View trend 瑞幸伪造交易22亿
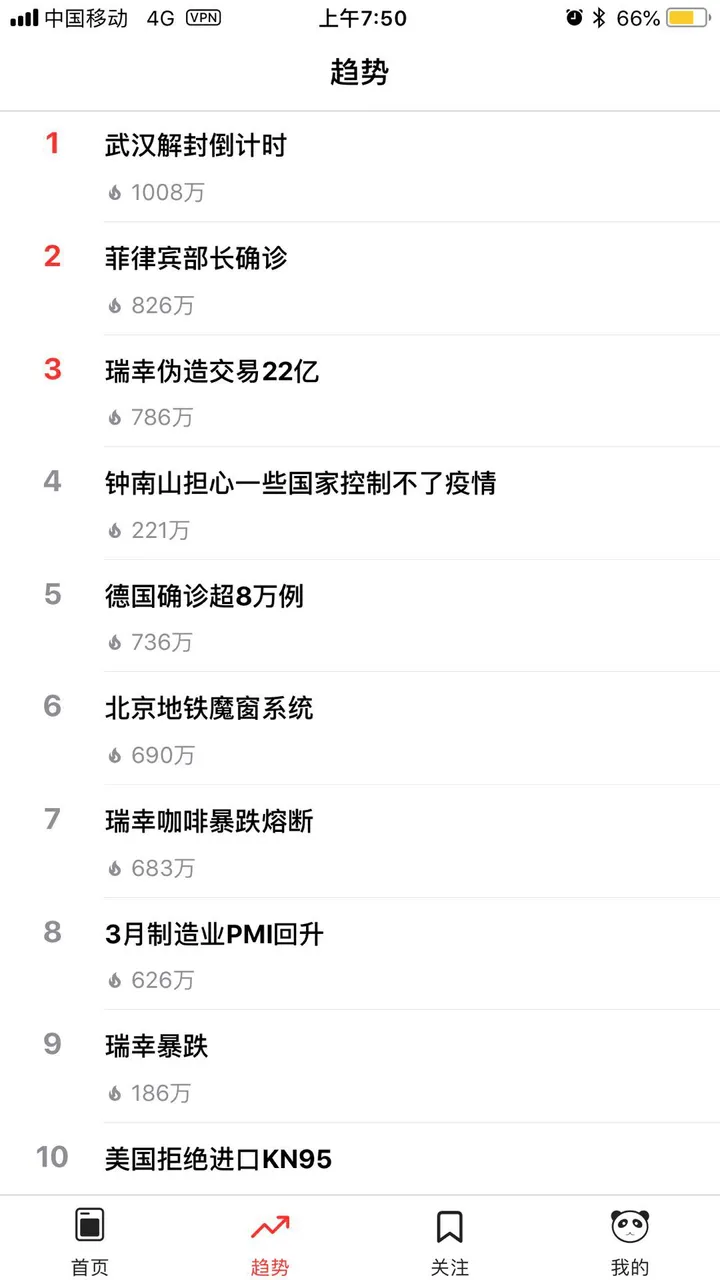Screen dimensions: 720x1280 (x=360, y=391)
